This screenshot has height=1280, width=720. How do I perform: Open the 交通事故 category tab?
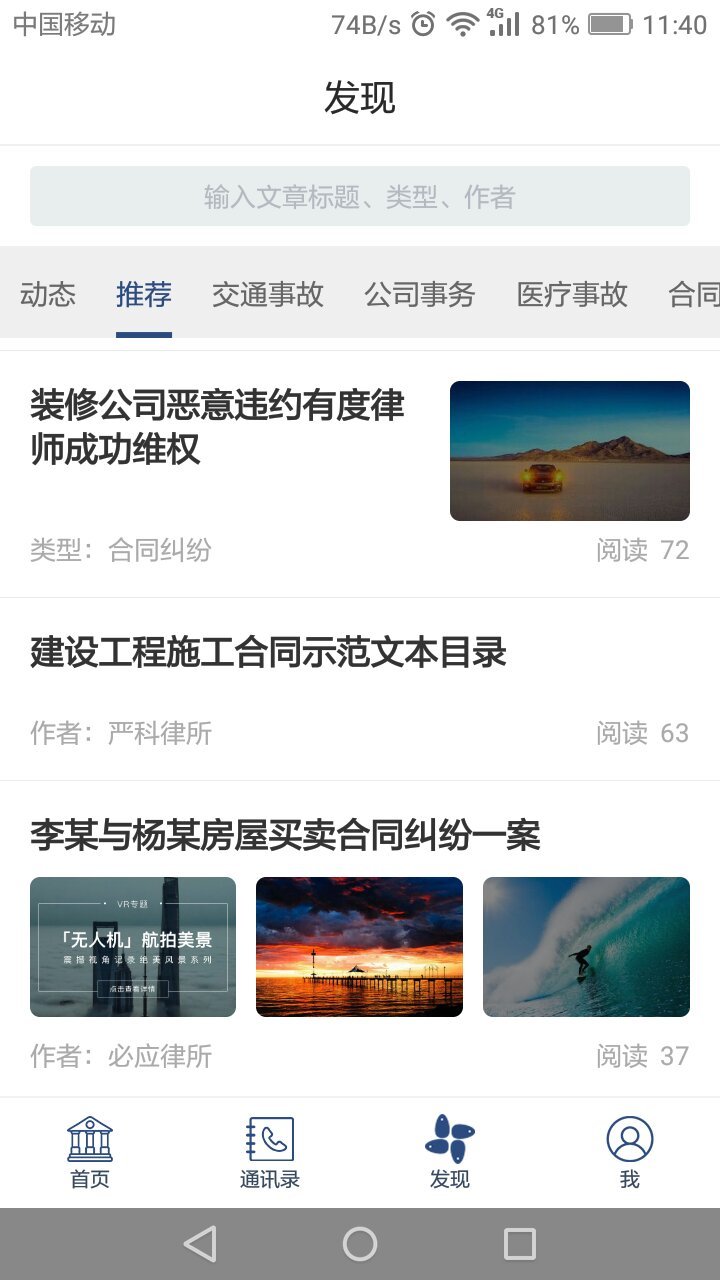[x=268, y=294]
